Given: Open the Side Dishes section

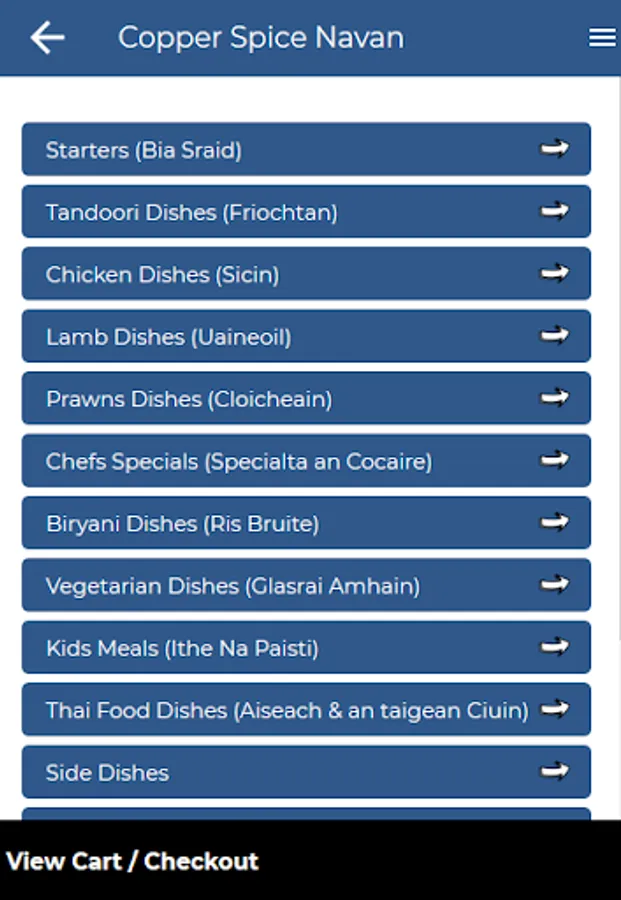Looking at the screenshot, I should [306, 772].
